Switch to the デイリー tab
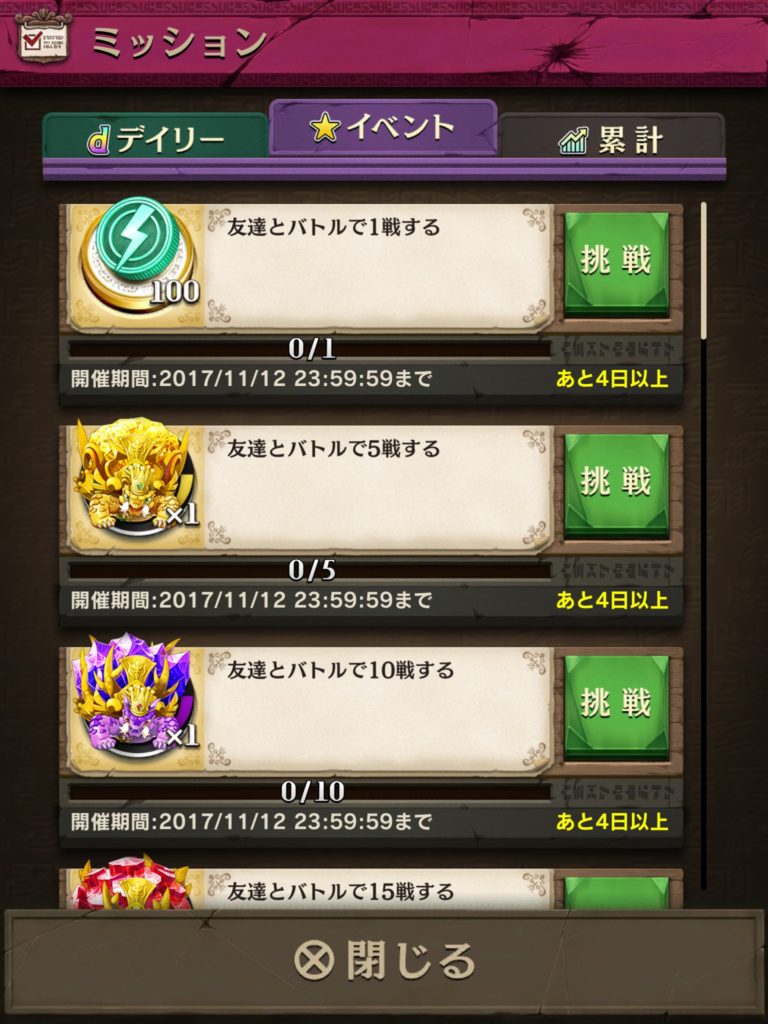768x1024 pixels. 155,138
